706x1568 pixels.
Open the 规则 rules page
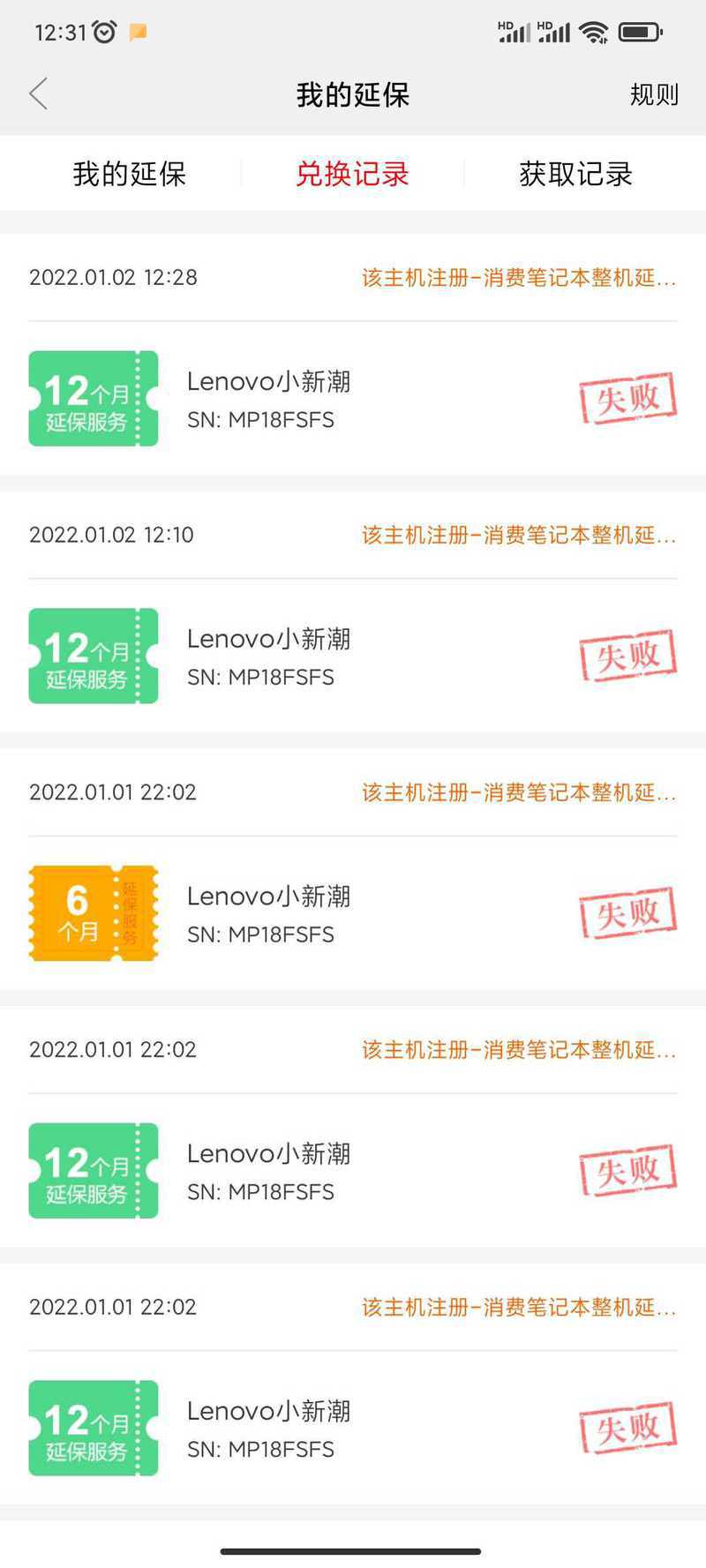click(654, 94)
